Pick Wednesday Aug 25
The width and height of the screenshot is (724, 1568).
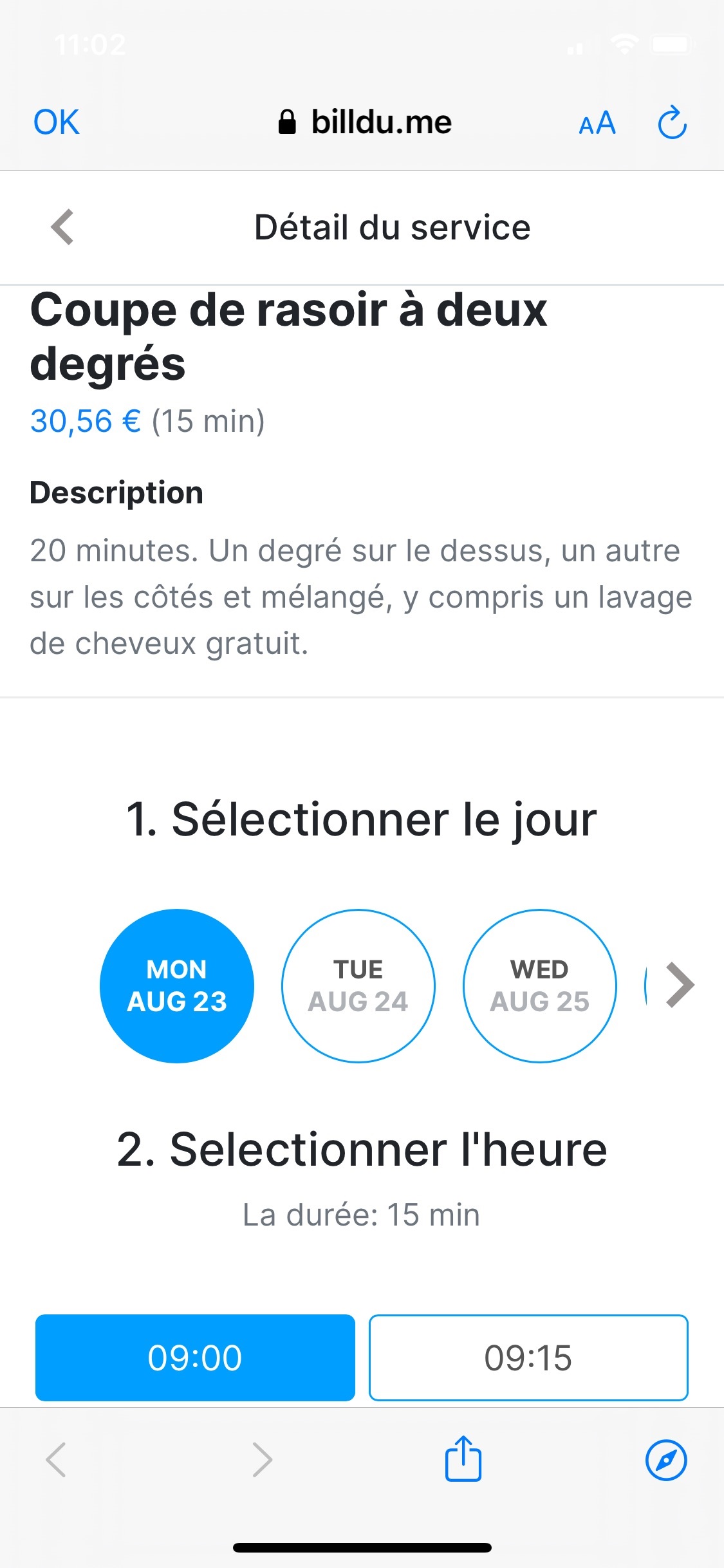[x=540, y=985]
